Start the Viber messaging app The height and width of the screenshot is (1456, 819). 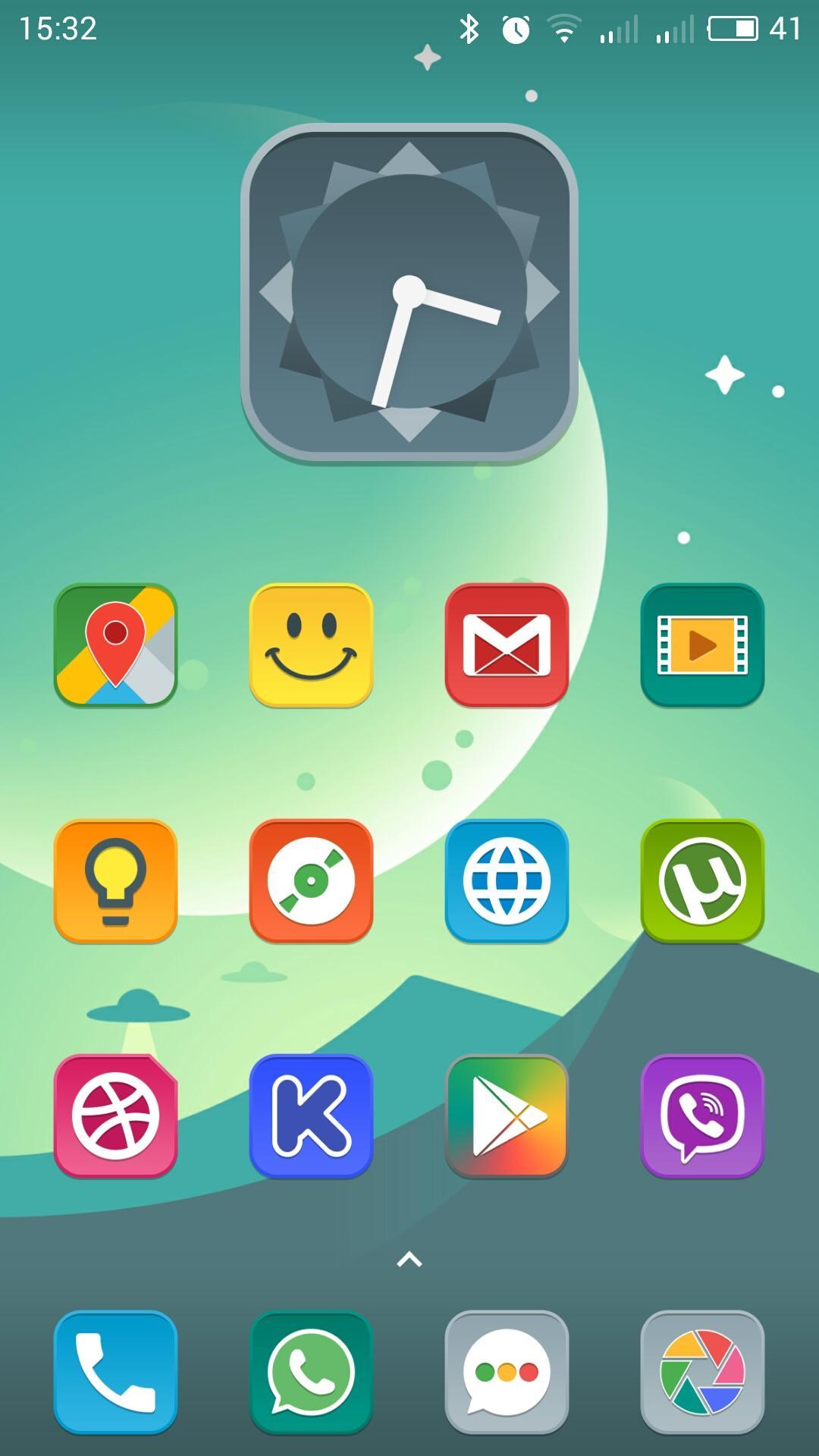click(701, 1116)
